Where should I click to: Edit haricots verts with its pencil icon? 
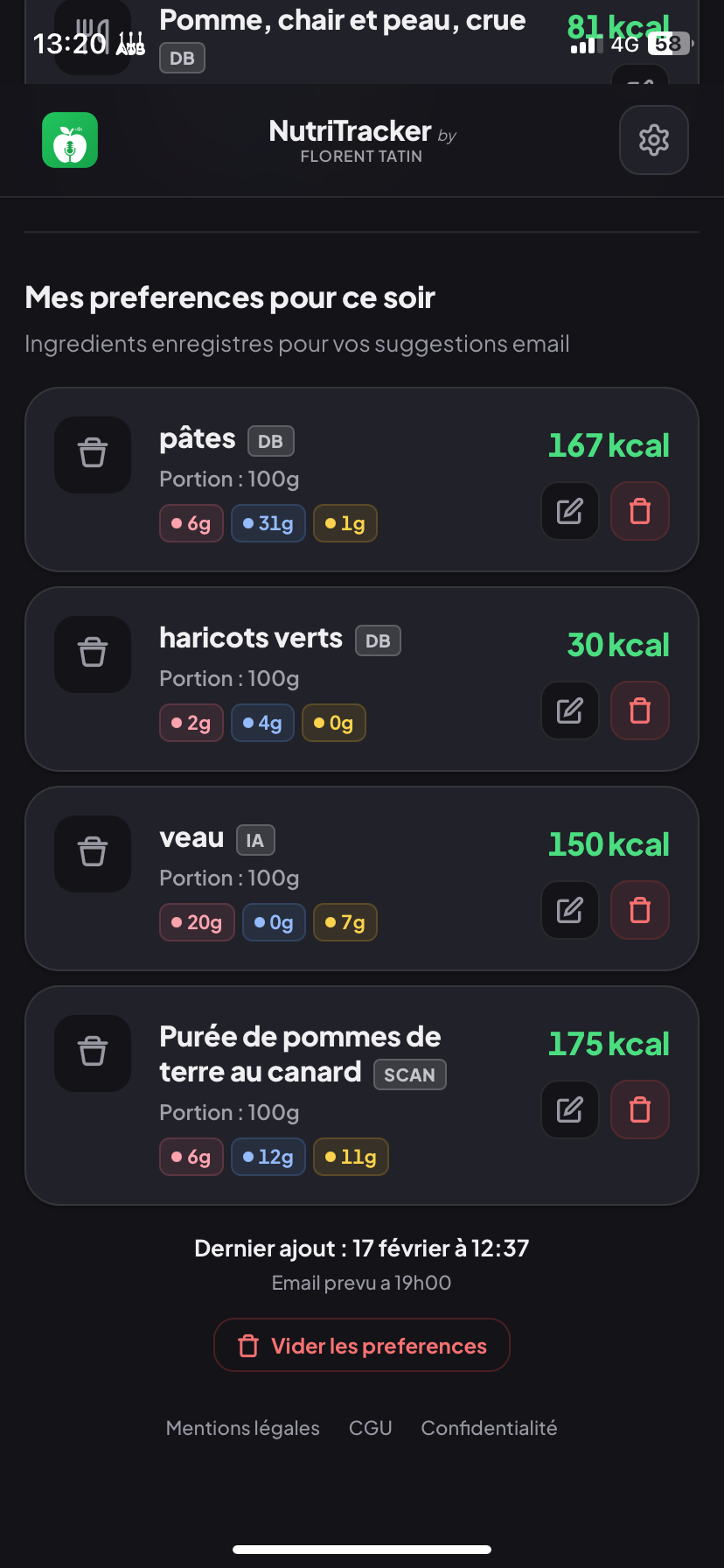tap(569, 710)
